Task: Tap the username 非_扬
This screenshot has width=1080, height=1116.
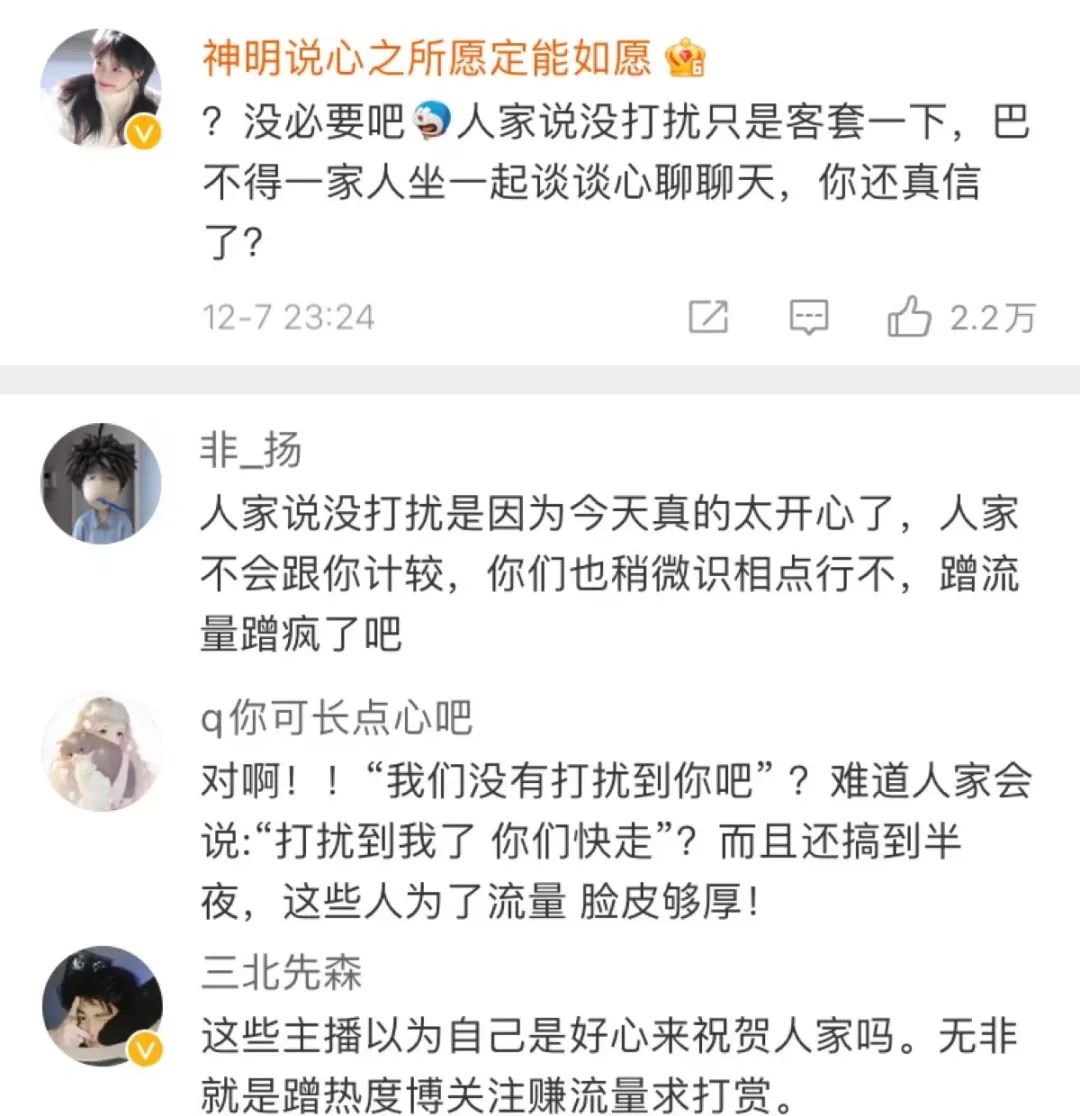Action: pos(250,453)
